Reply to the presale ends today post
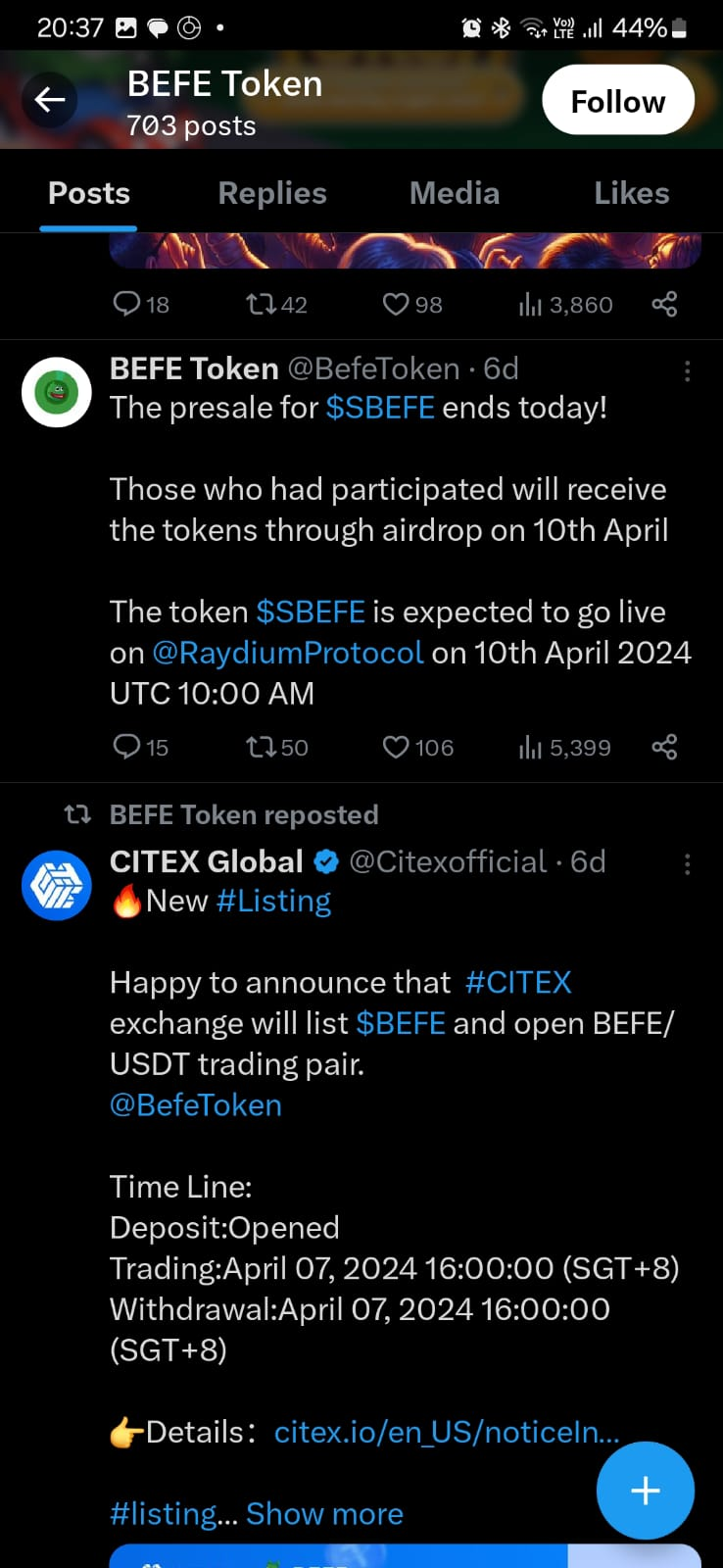The width and height of the screenshot is (723, 1568). tap(140, 748)
